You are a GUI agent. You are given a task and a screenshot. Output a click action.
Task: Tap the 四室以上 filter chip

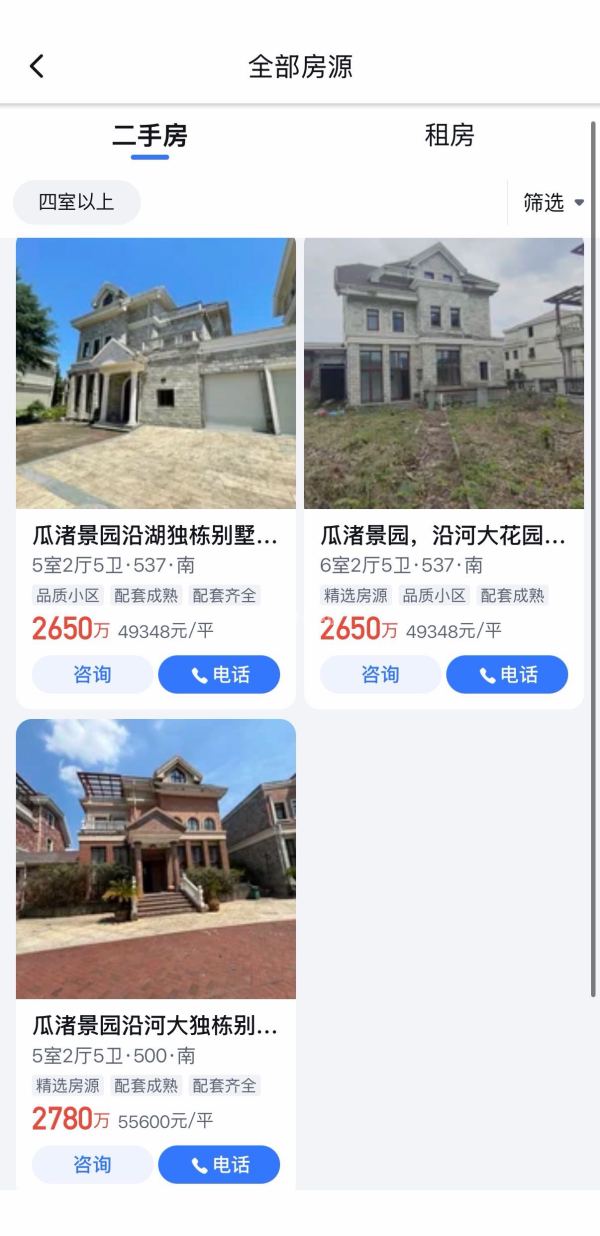point(76,202)
